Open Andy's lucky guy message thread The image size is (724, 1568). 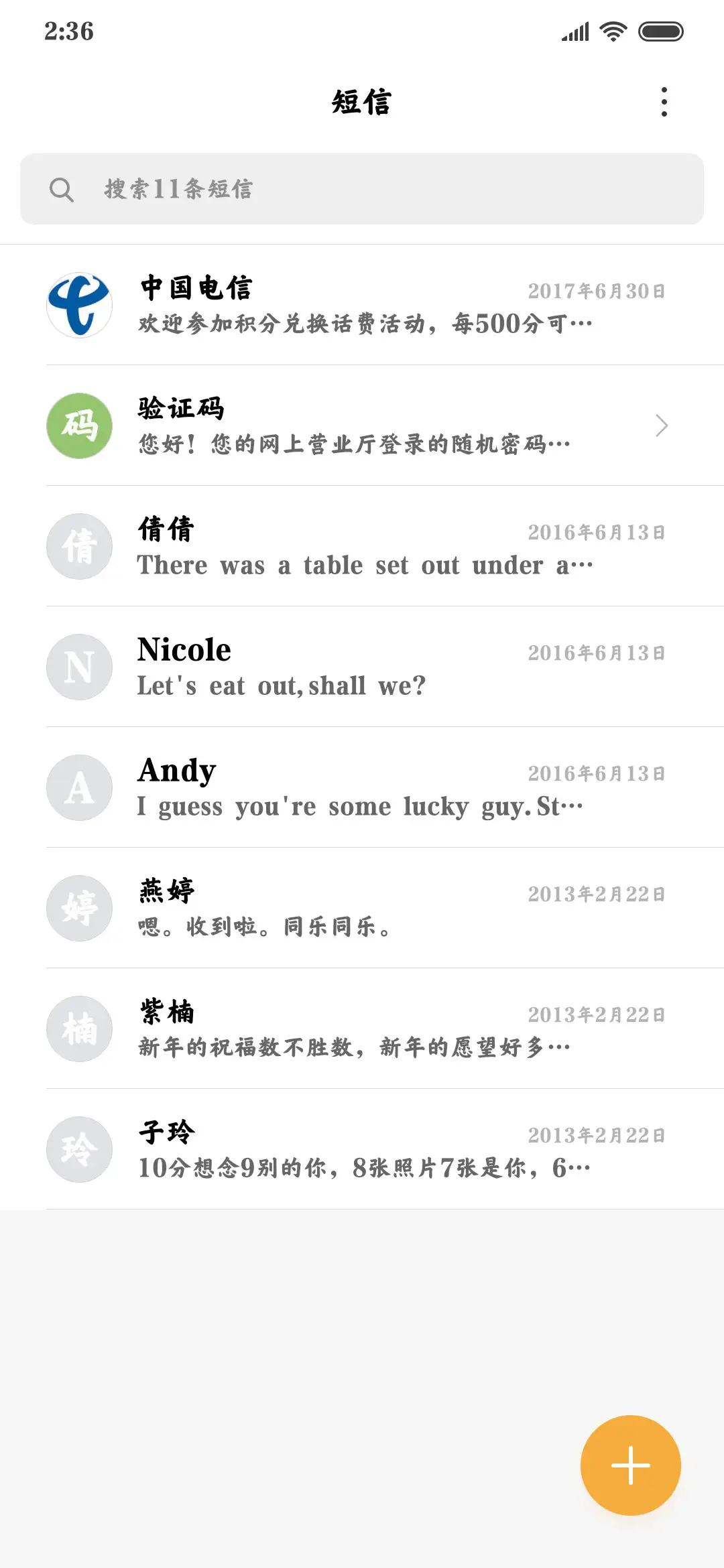[x=362, y=787]
